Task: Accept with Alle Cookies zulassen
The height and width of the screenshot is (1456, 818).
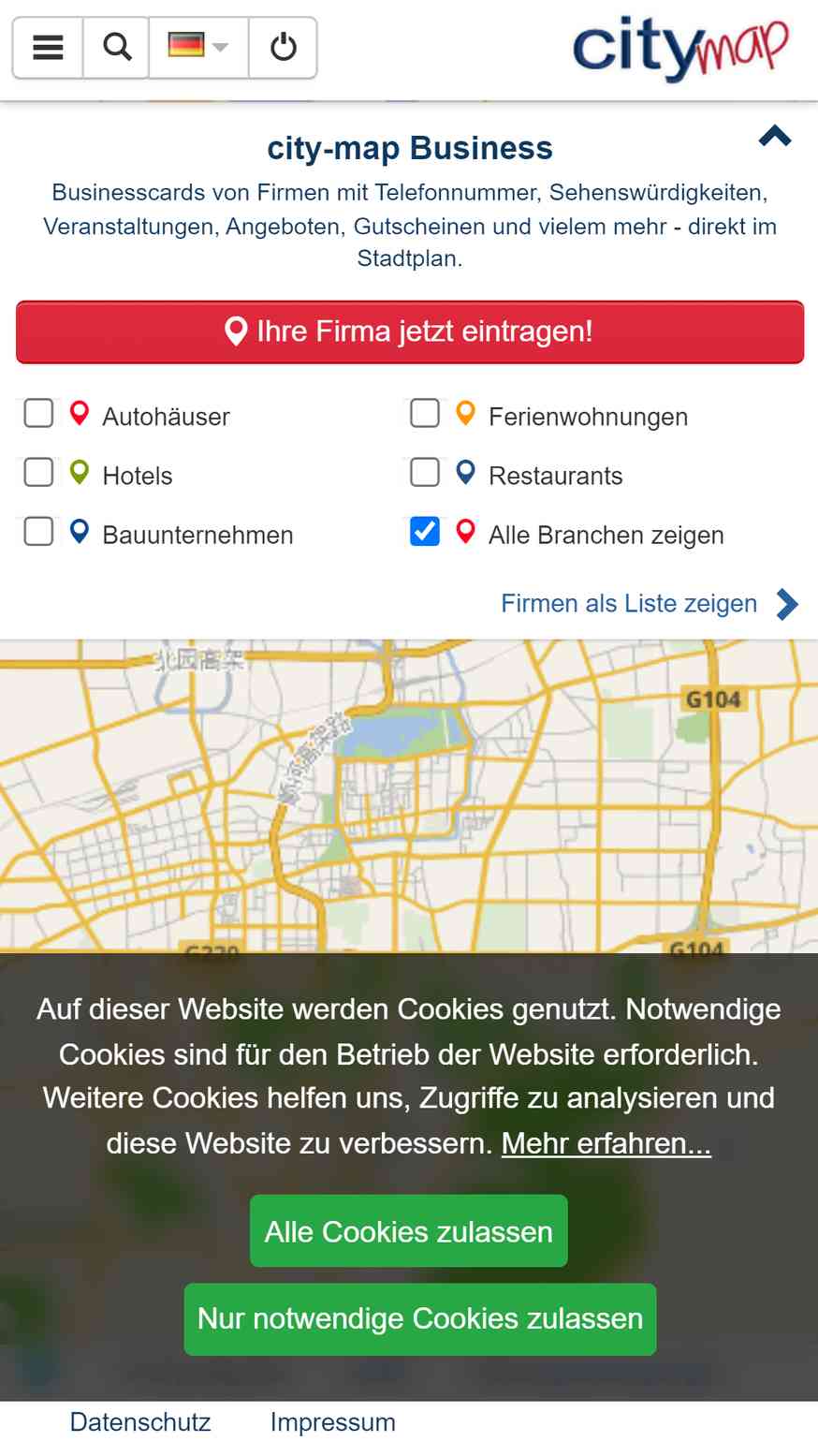Action: 409,1231
